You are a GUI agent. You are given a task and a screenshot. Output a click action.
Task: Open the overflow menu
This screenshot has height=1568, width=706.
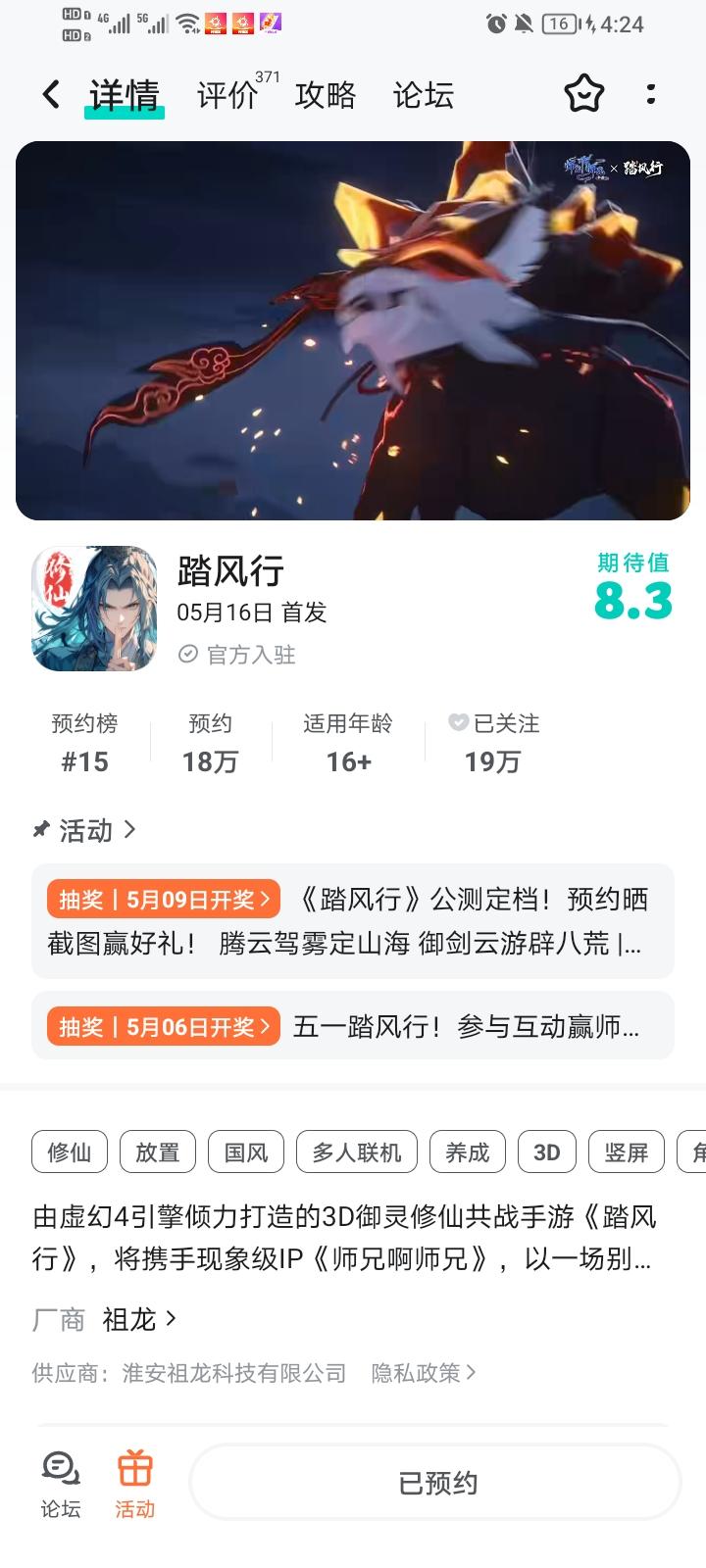pos(651,95)
